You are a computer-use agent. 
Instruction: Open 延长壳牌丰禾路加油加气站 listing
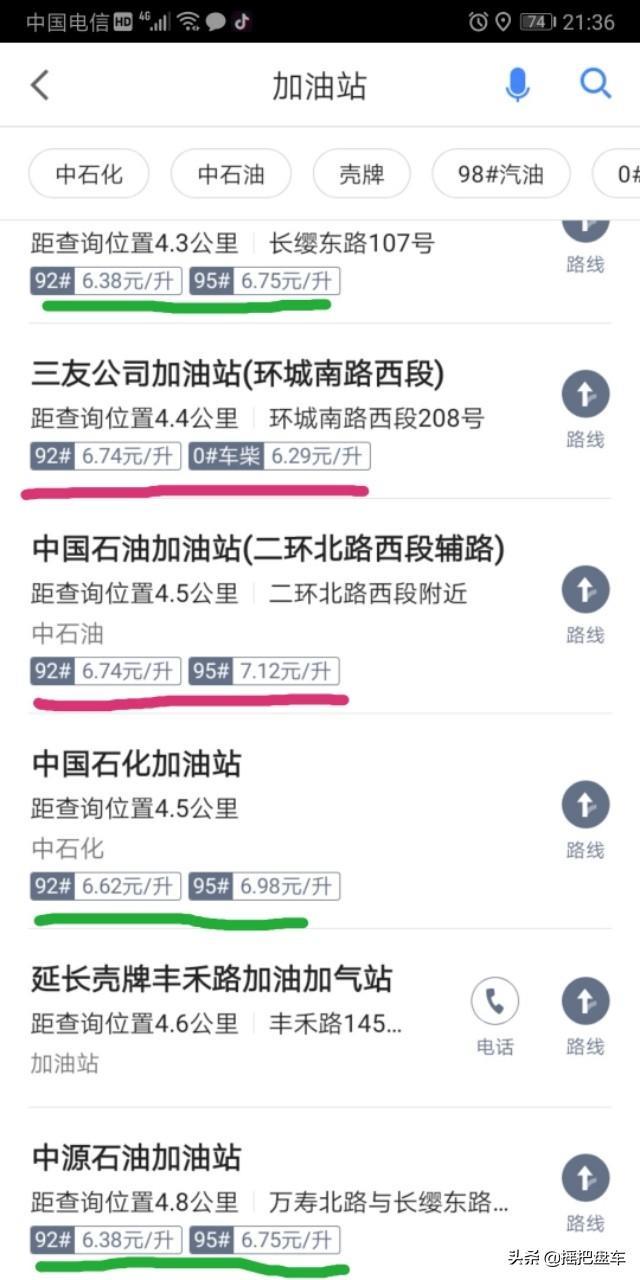click(211, 979)
